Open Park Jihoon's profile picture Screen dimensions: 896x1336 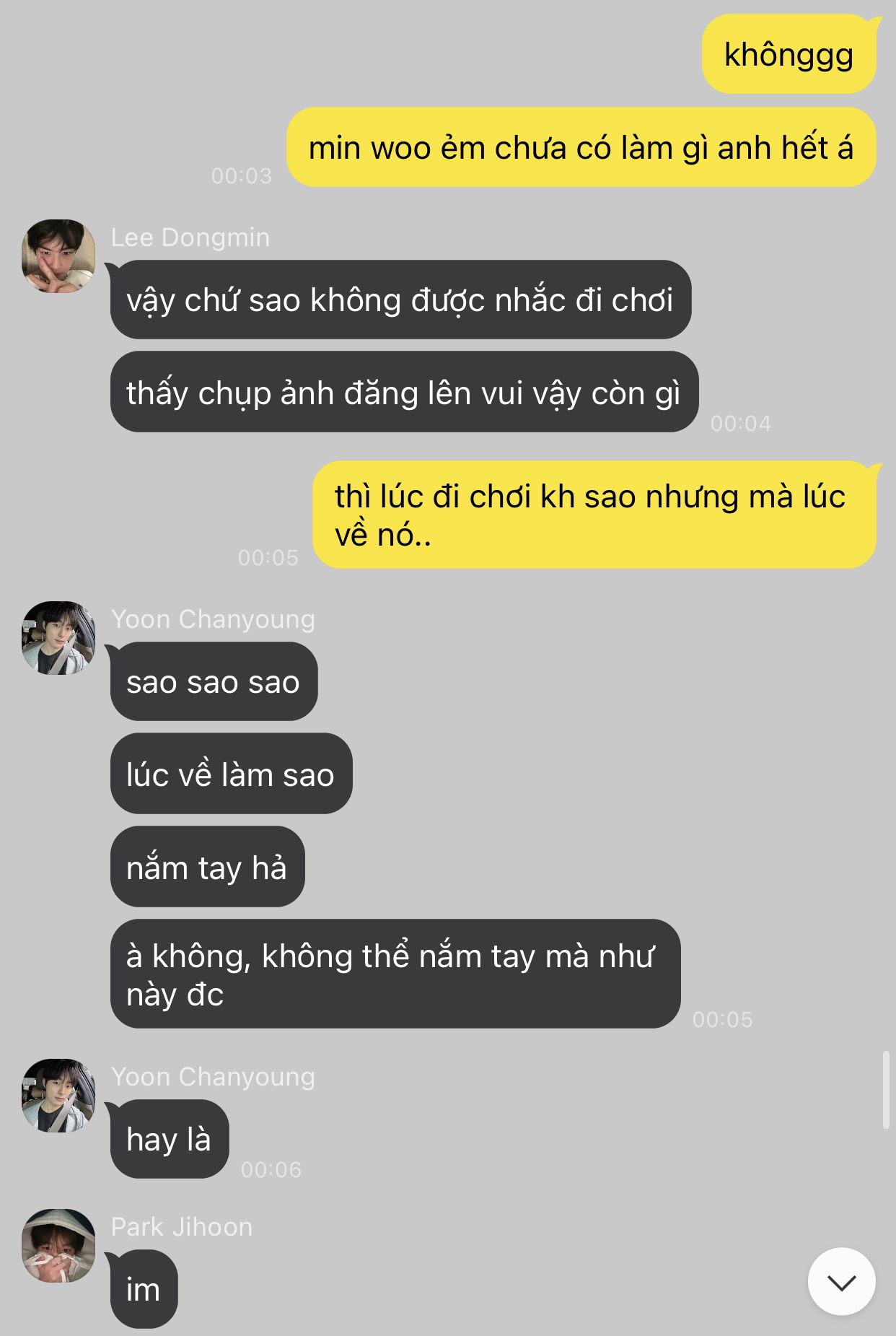pos(58,1246)
